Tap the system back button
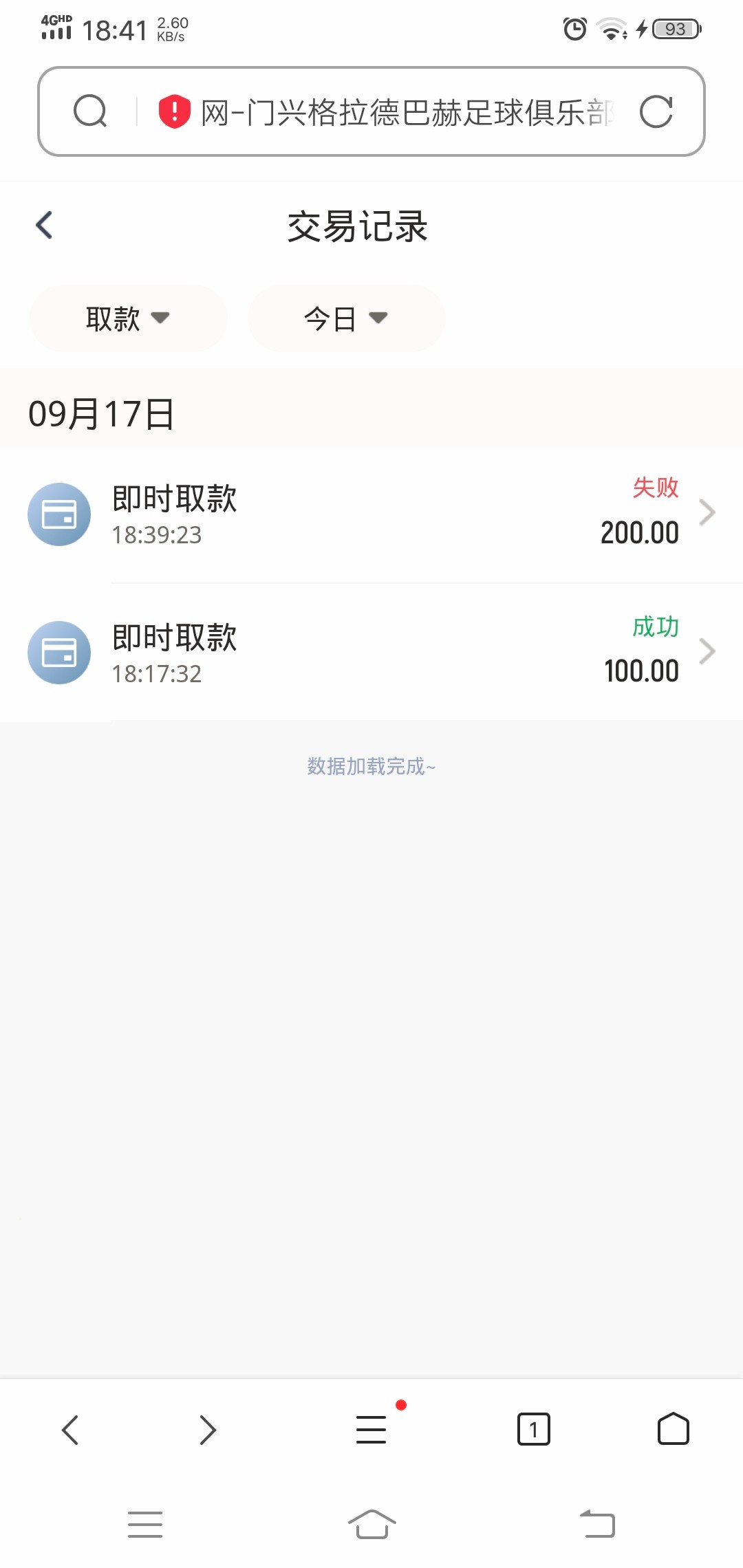743x1568 pixels. pyautogui.click(x=597, y=1524)
